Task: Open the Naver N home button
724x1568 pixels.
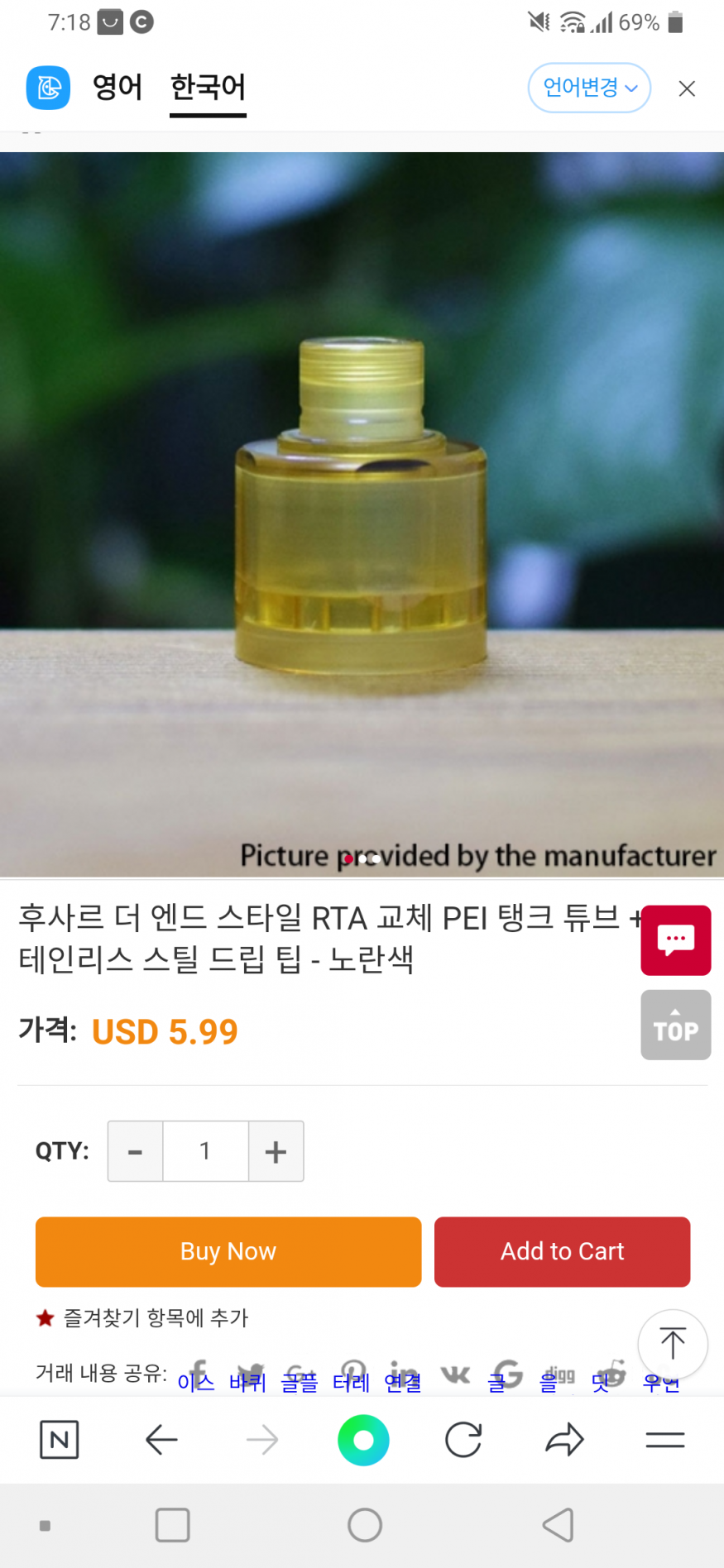Action: click(x=60, y=1440)
